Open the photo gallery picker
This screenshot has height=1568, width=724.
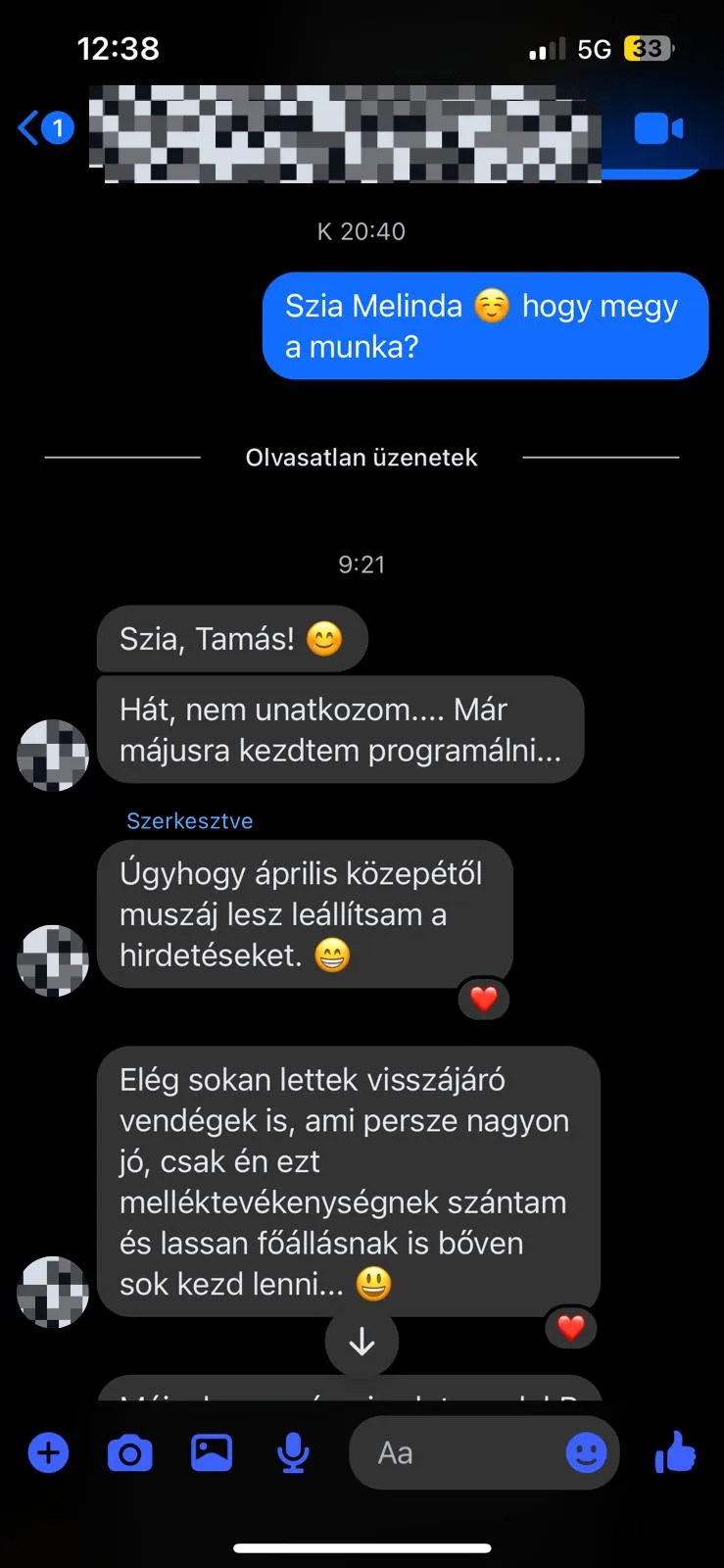[x=212, y=1452]
